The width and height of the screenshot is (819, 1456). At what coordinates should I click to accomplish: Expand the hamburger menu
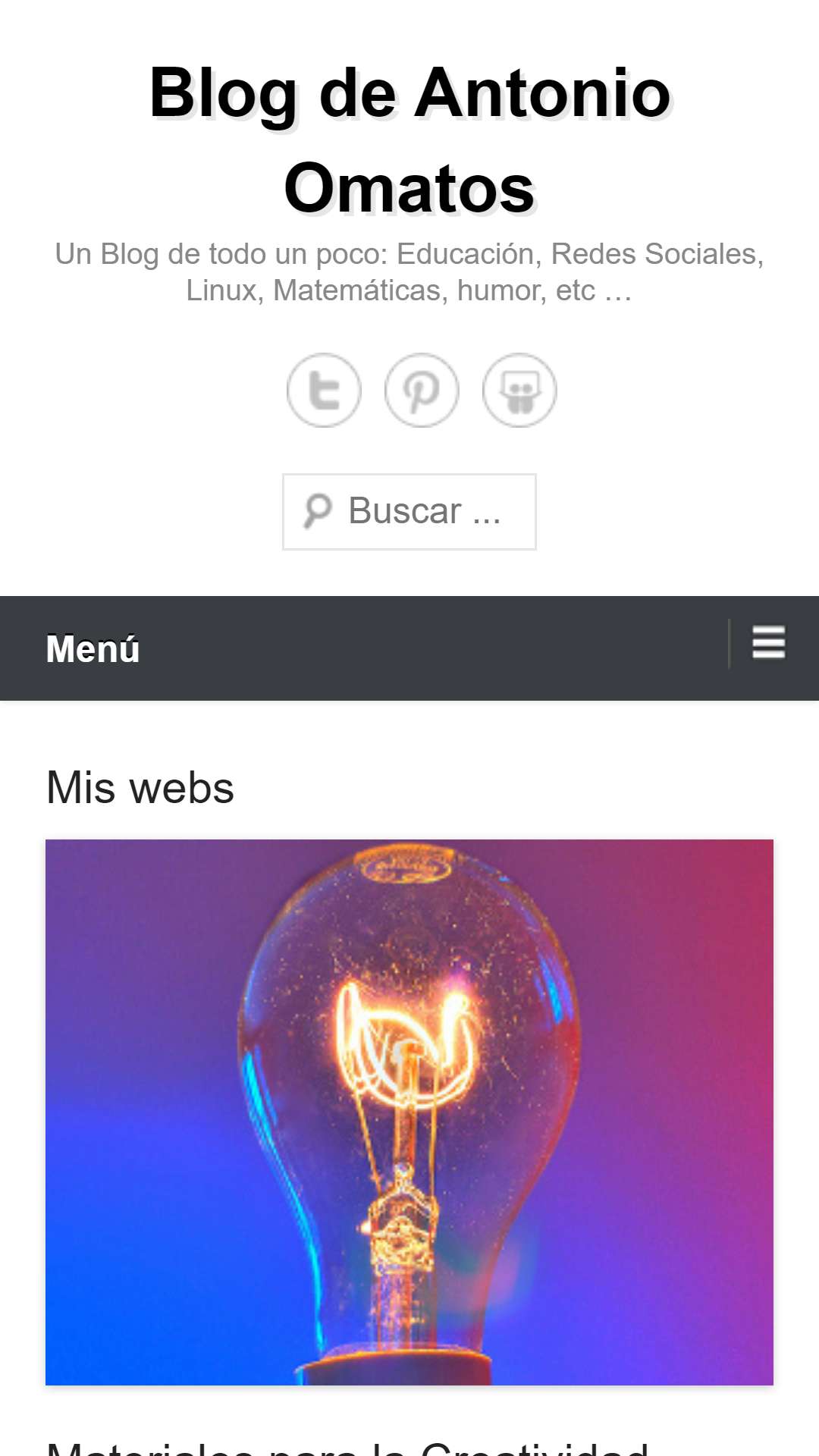768,643
